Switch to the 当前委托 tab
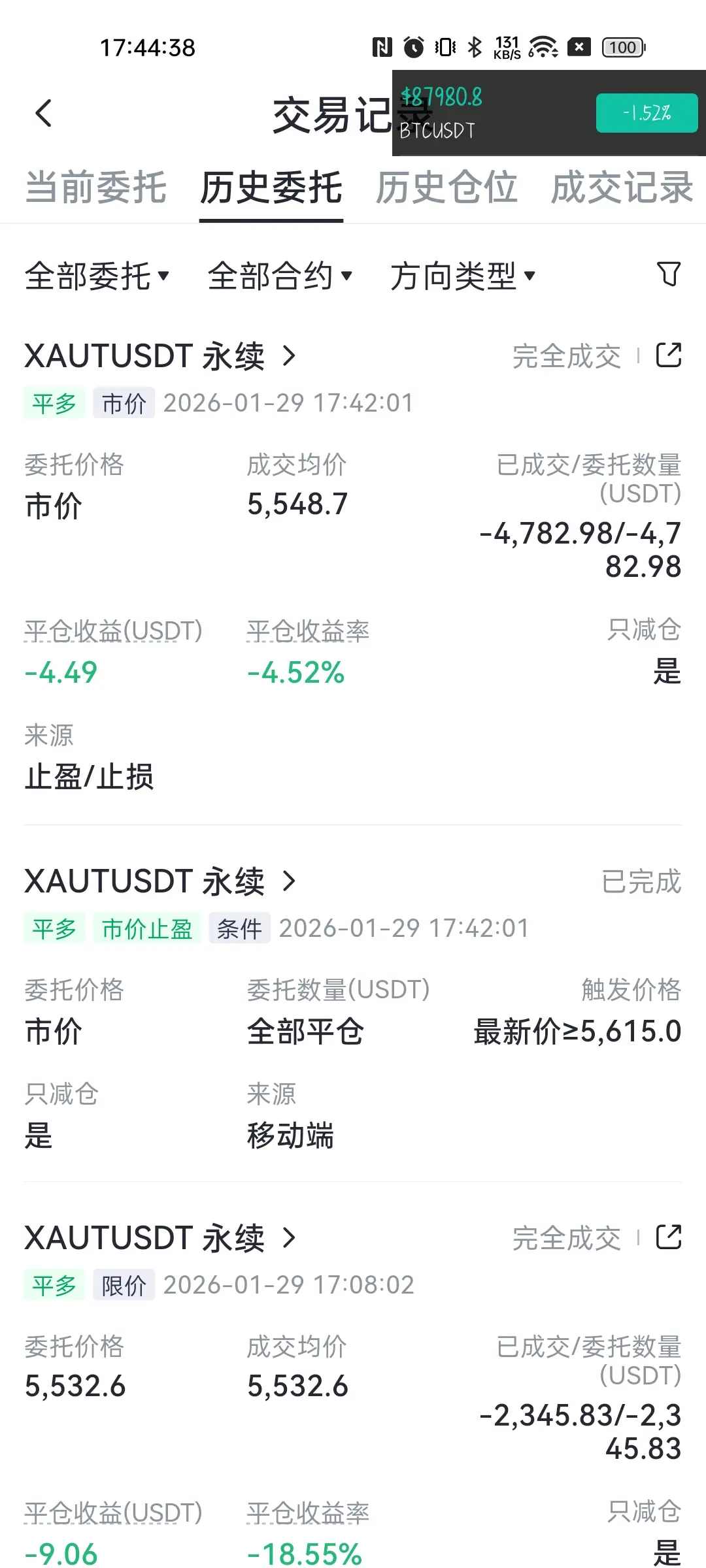Viewport: 706px width, 1568px height. click(x=96, y=188)
